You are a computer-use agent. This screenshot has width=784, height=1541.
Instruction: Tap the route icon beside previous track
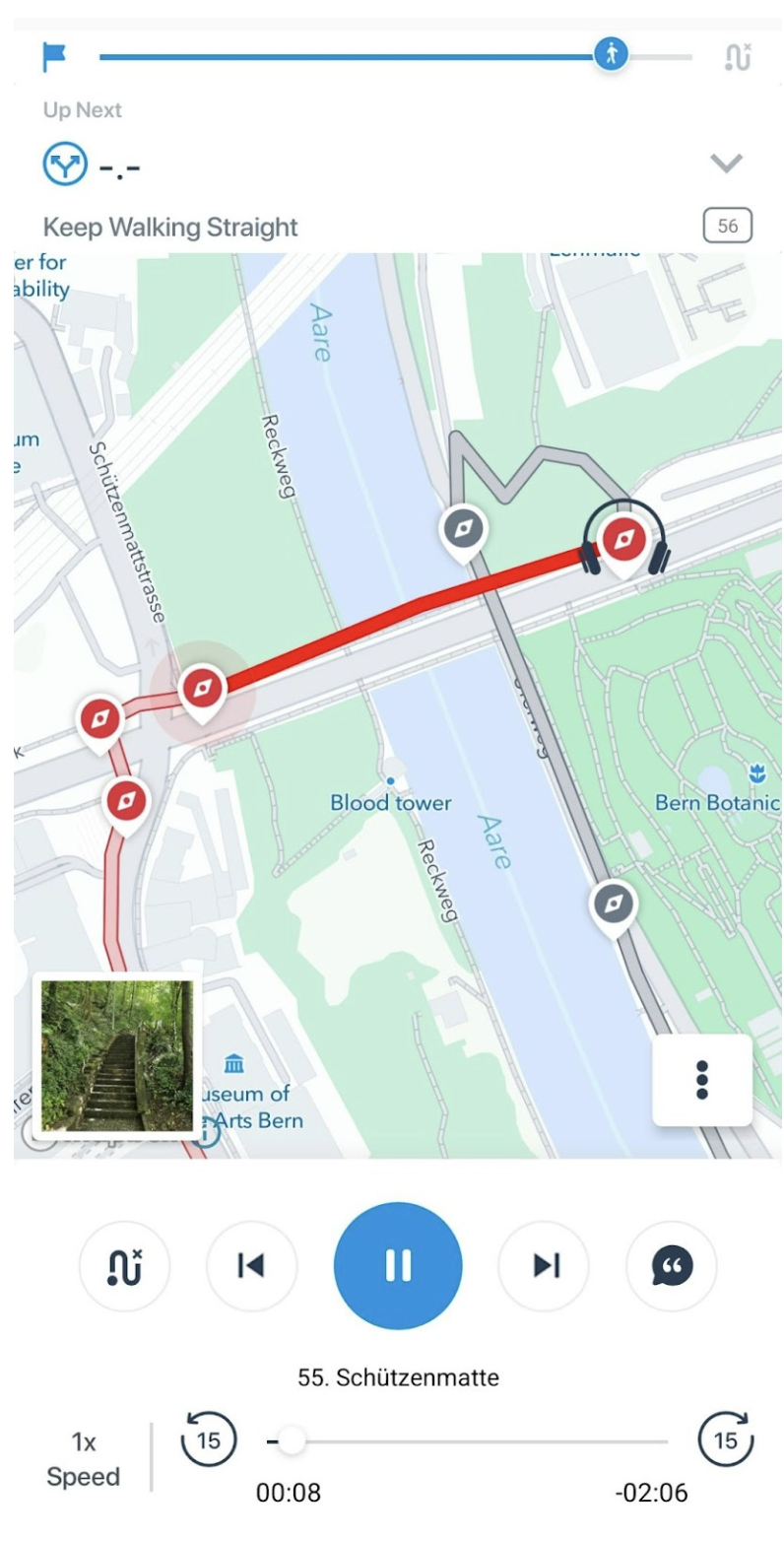click(124, 1265)
